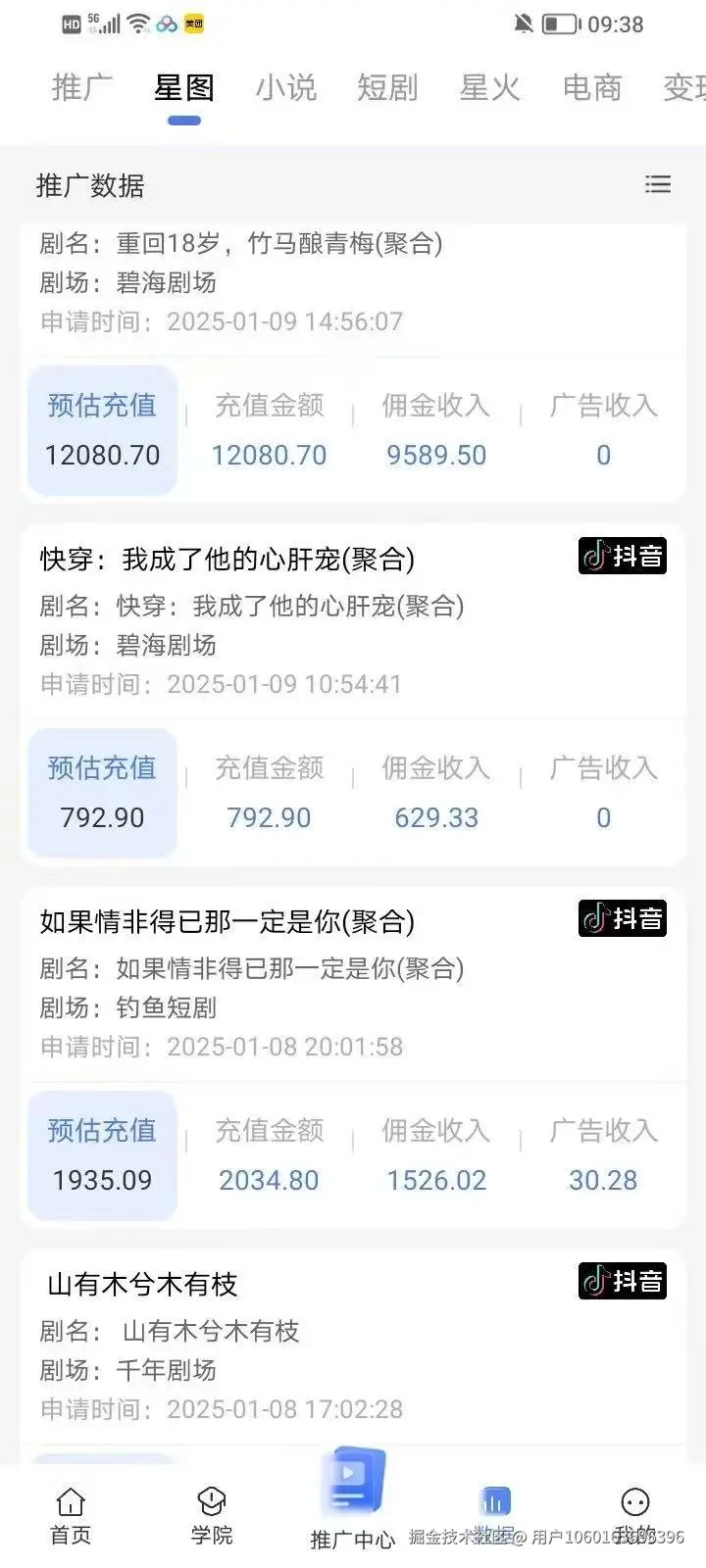Open the 学院 bottom tab
This screenshot has height=1568, width=706.
tap(212, 1515)
